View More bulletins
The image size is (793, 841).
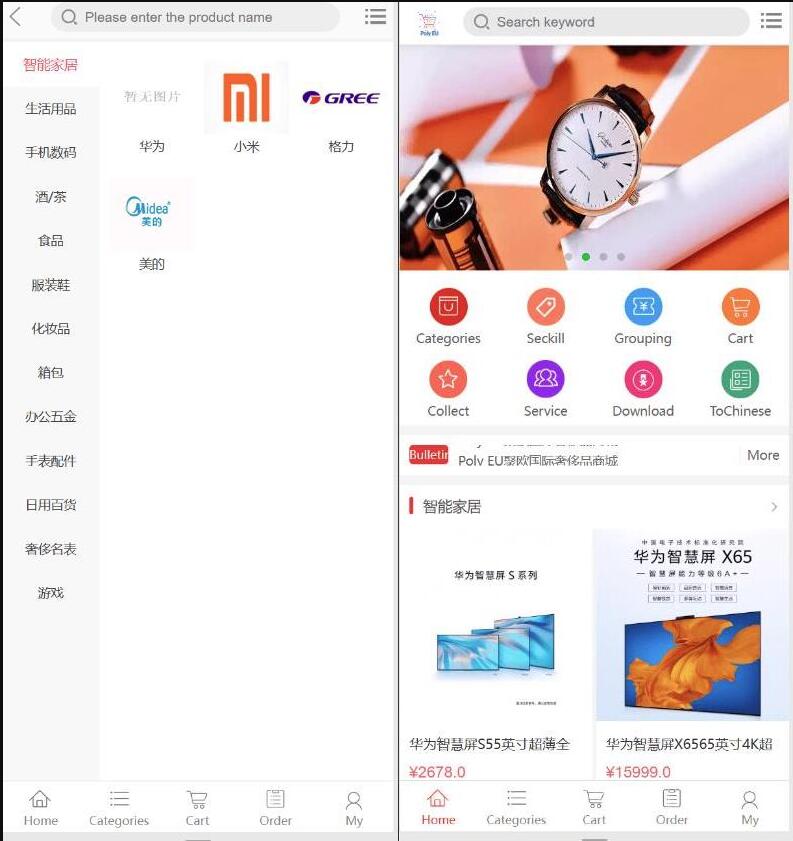762,455
